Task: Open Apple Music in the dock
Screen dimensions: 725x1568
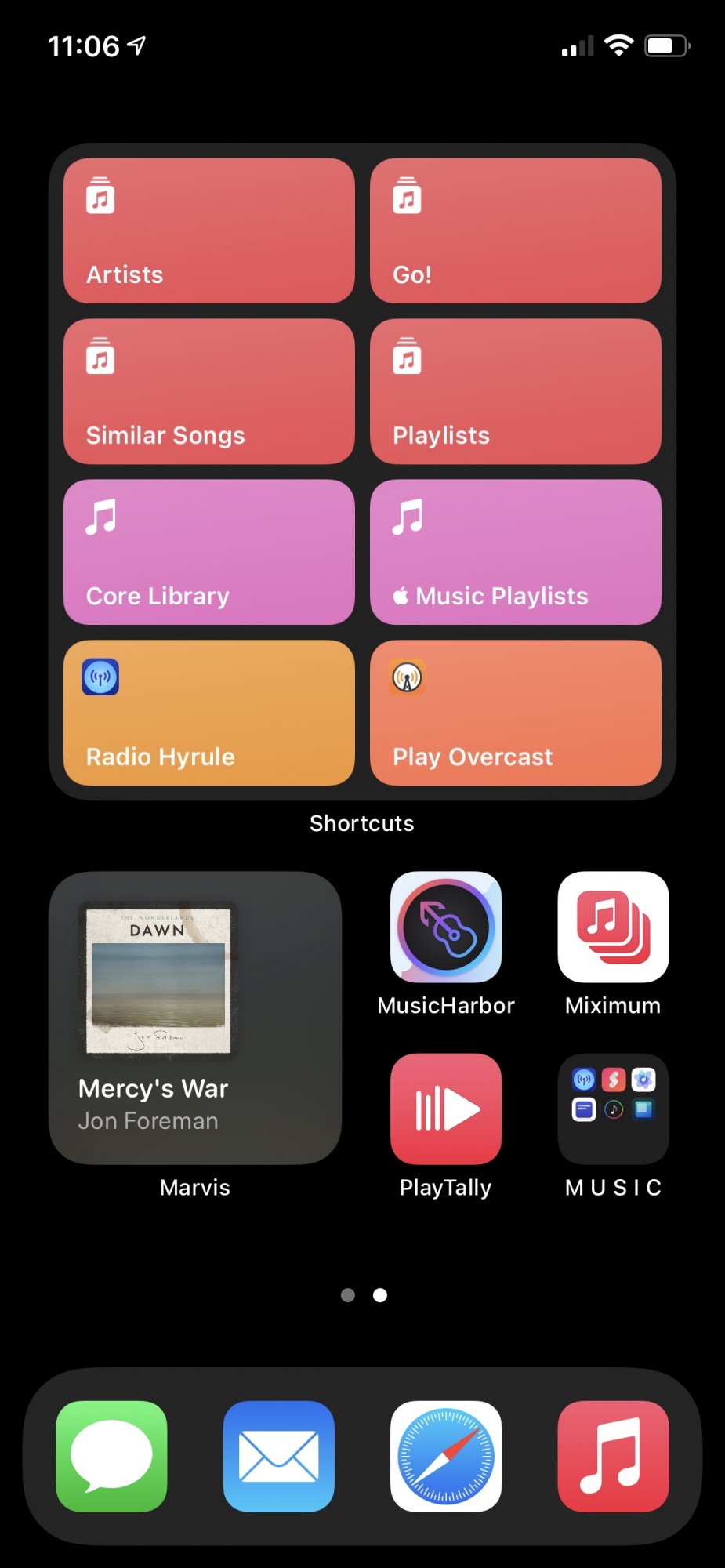Action: coord(613,1456)
